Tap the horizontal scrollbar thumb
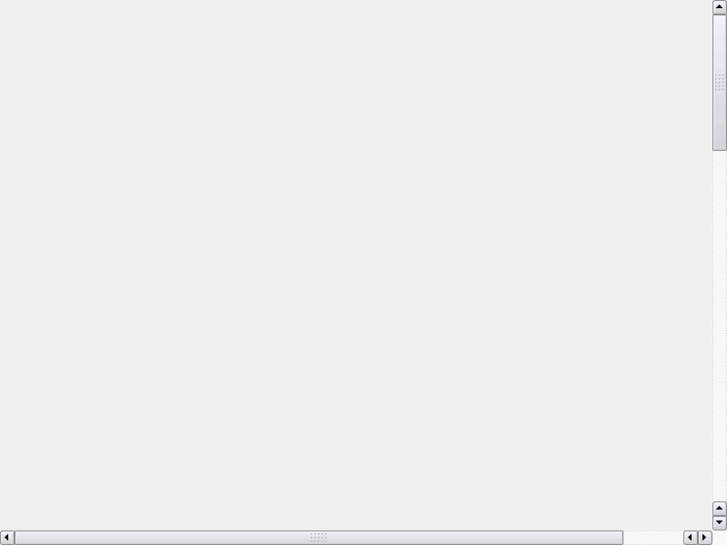 tap(318, 538)
